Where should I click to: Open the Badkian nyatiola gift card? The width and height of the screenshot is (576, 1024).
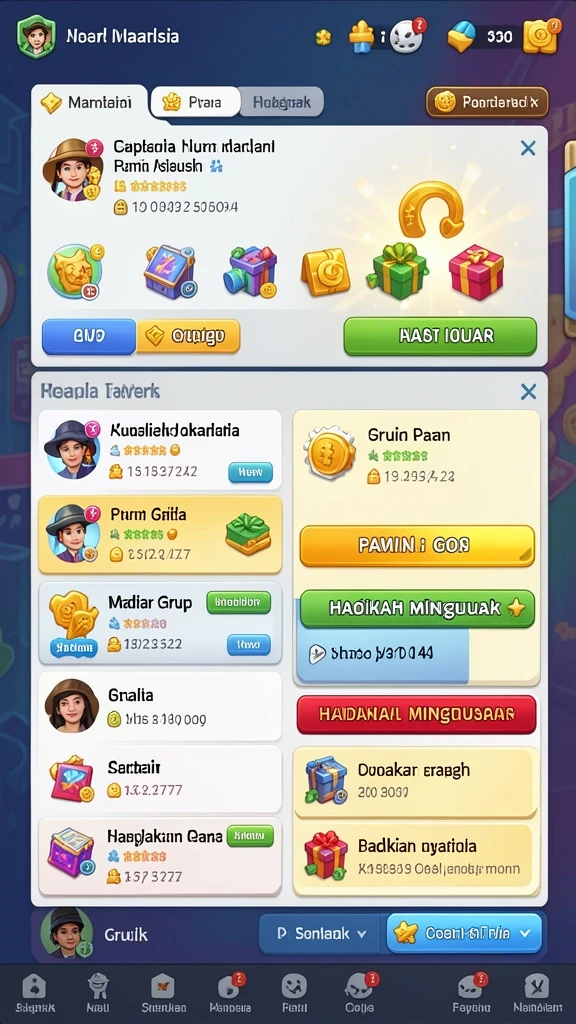(417, 859)
